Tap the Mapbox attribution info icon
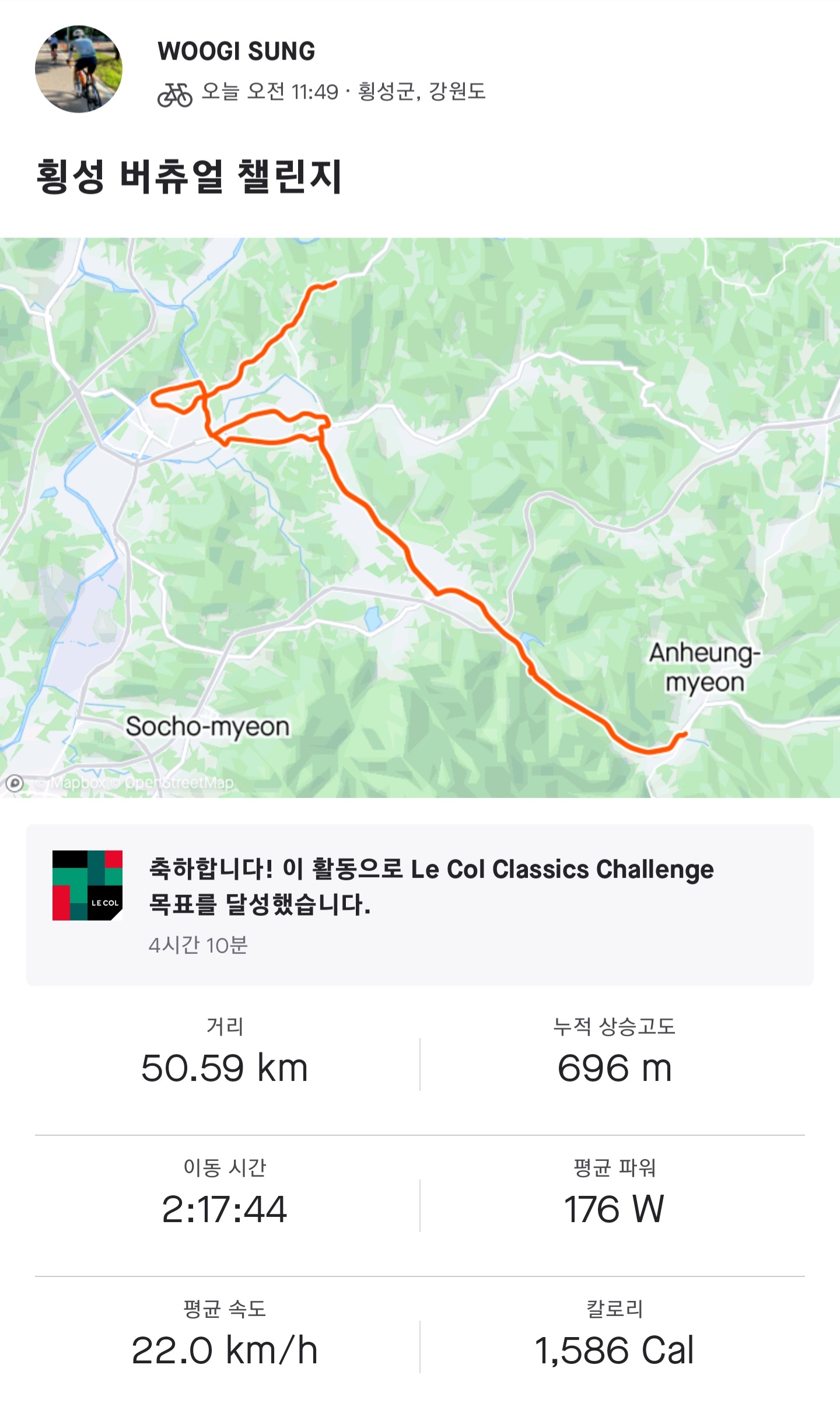This screenshot has height=1410, width=840. [15, 783]
